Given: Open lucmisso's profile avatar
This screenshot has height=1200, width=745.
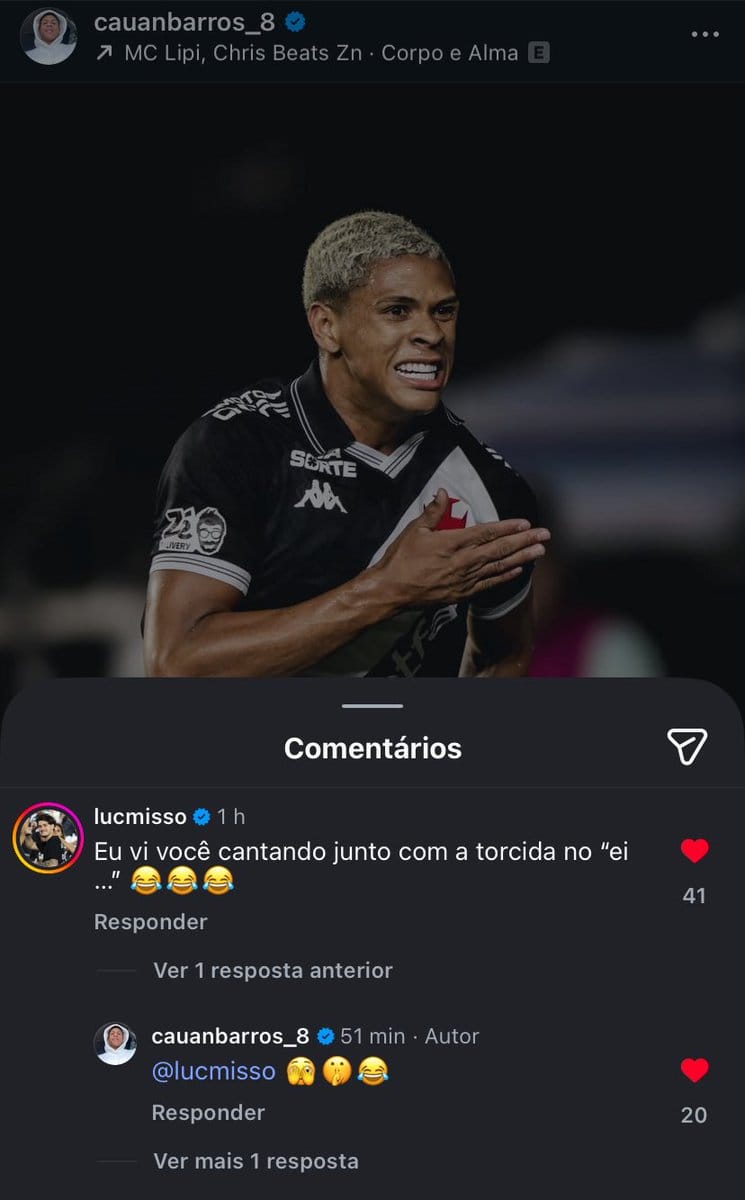Looking at the screenshot, I should point(46,838).
